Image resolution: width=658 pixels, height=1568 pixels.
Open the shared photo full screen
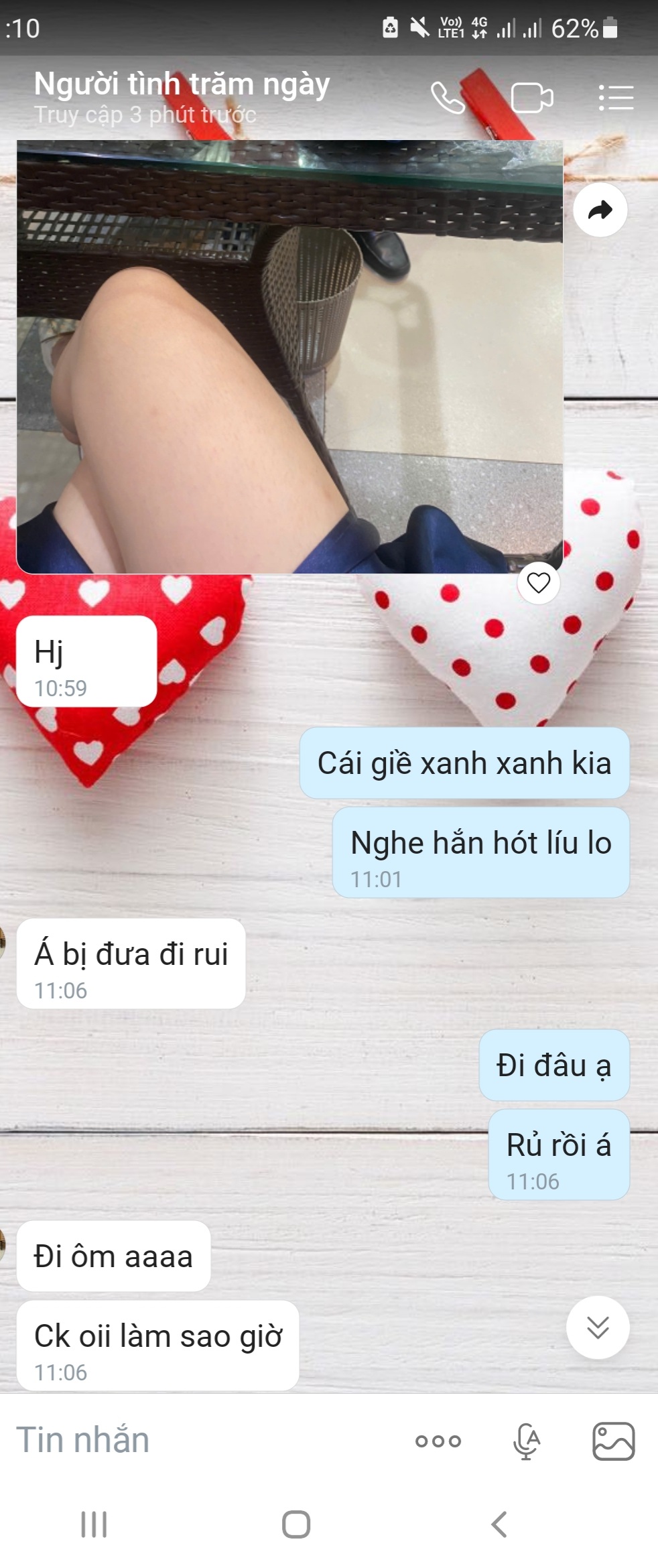coord(289,356)
